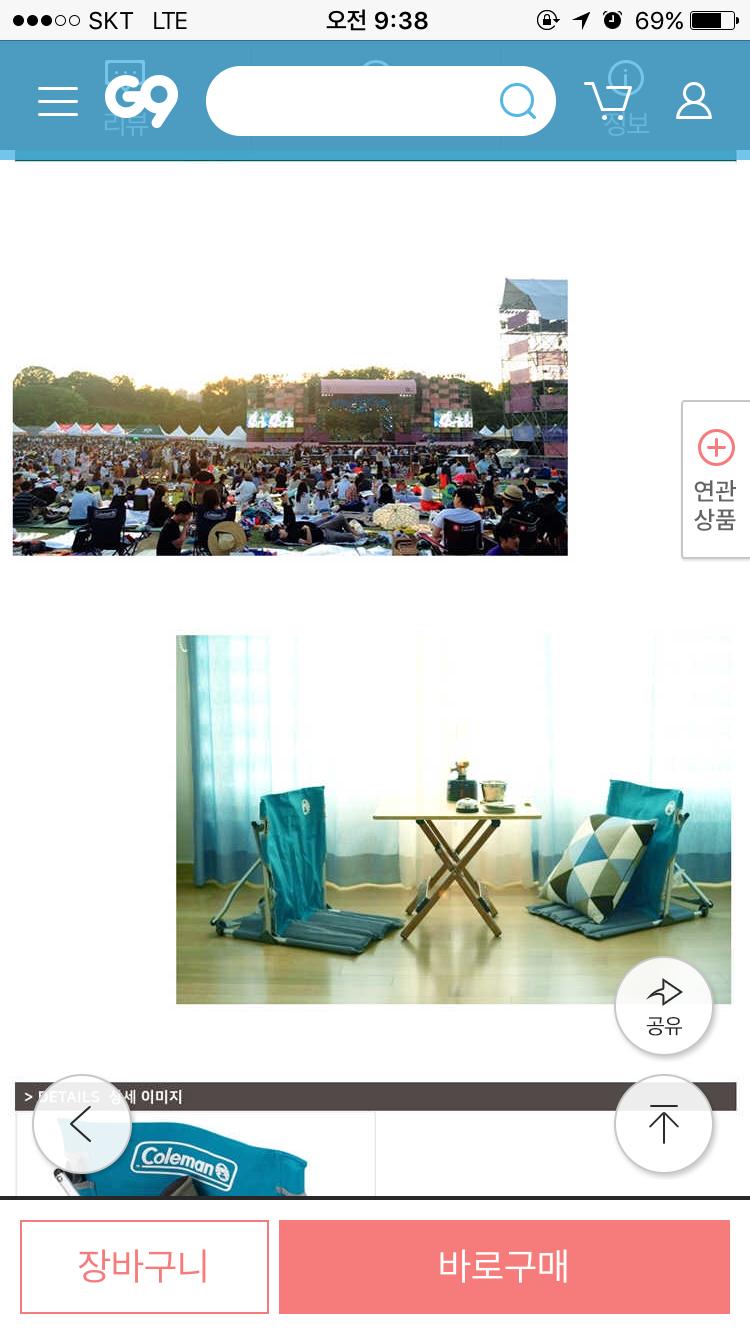
Task: Buy now with 바로구매
Action: [504, 1266]
